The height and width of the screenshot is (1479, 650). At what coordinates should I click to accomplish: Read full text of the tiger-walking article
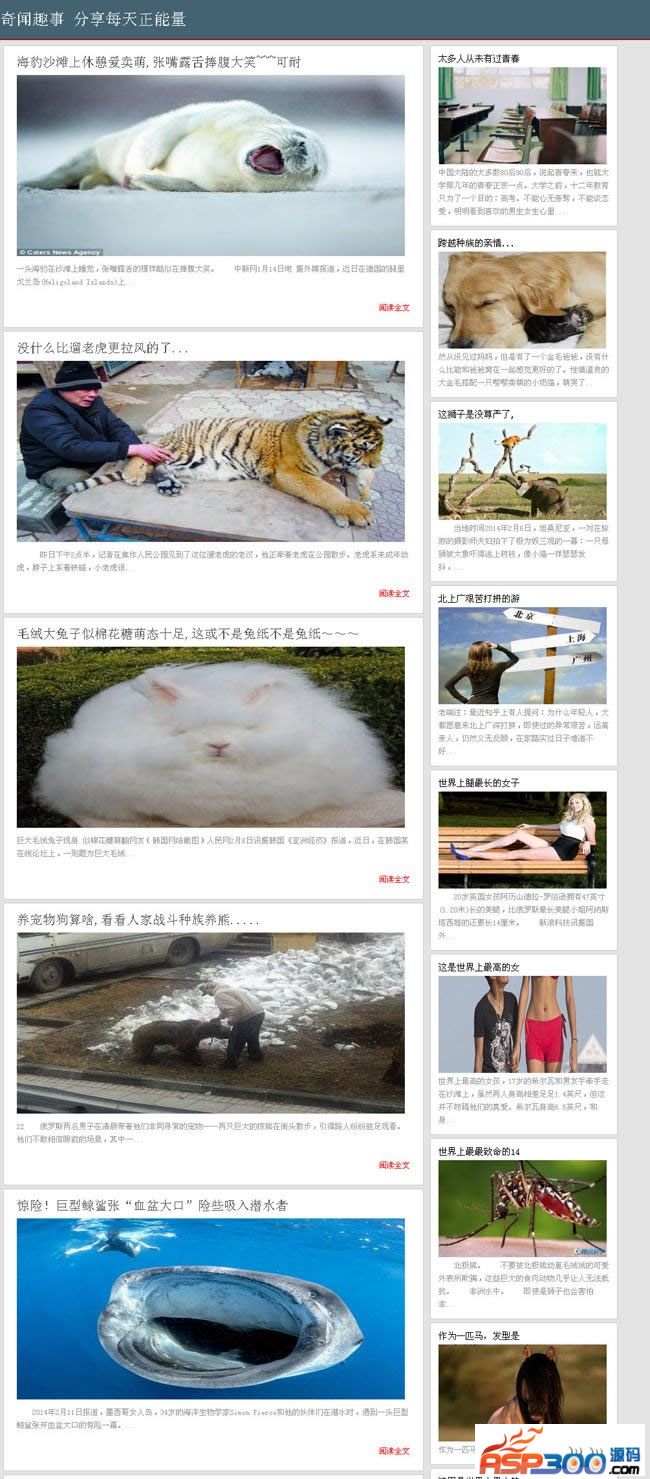(393, 594)
